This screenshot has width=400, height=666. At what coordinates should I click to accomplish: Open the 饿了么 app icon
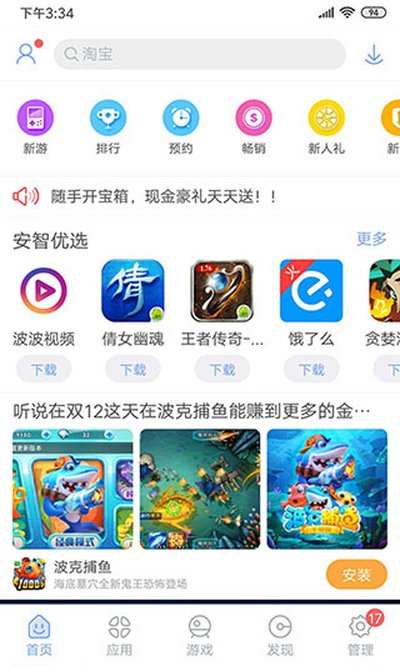311,291
